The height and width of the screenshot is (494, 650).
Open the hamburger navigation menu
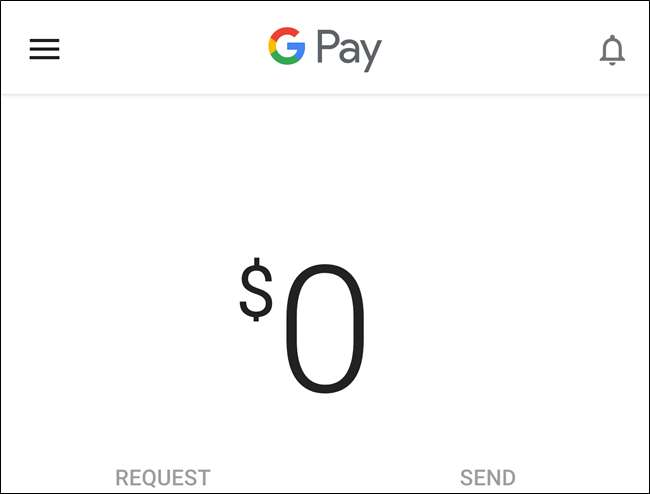point(44,50)
